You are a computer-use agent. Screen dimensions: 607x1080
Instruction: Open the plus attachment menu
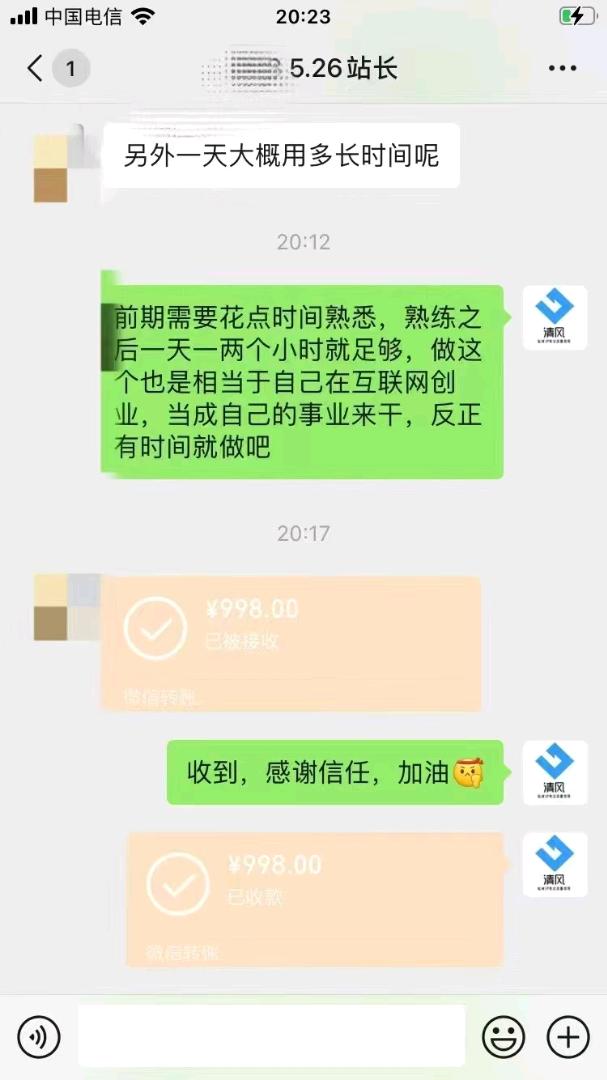coord(567,1037)
